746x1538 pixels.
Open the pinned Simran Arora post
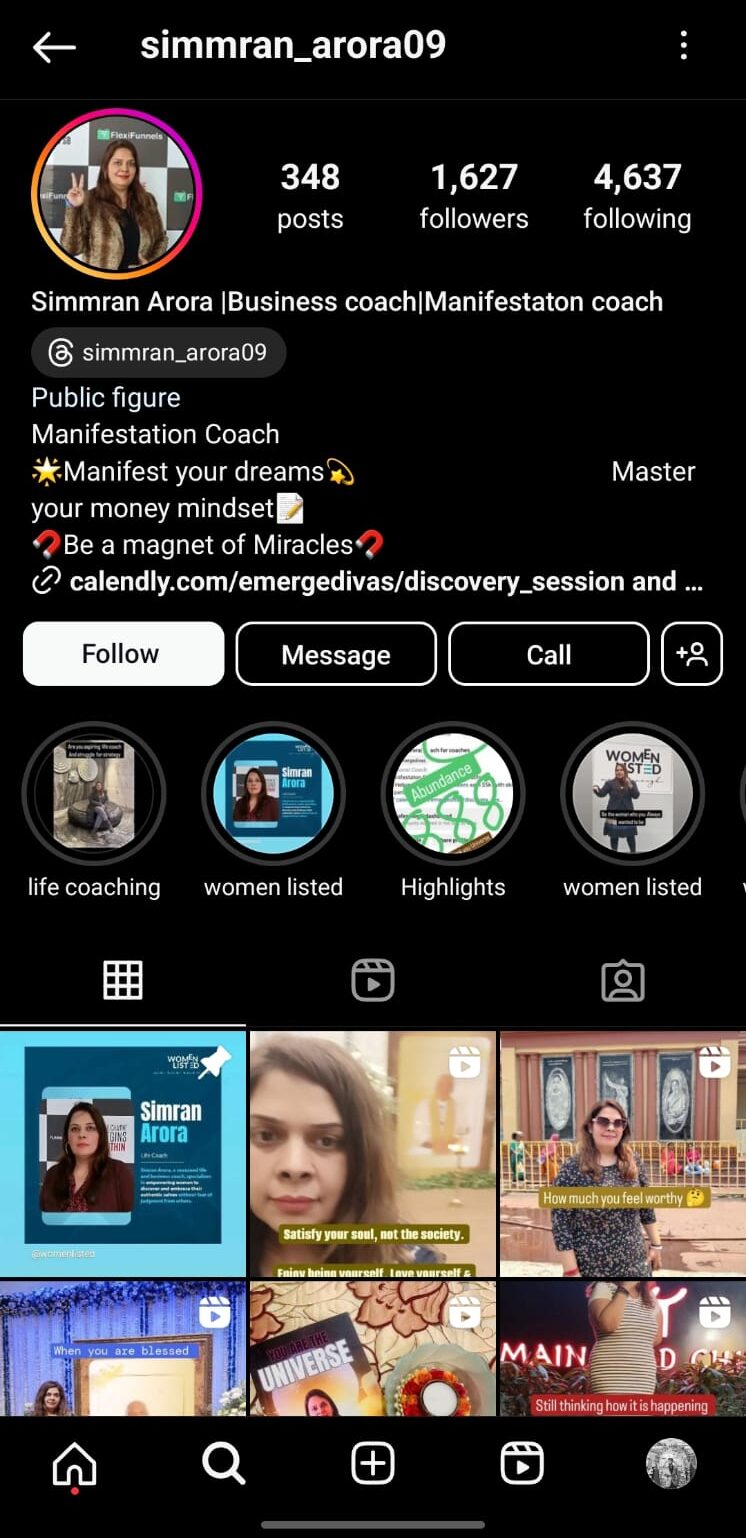click(x=122, y=1154)
